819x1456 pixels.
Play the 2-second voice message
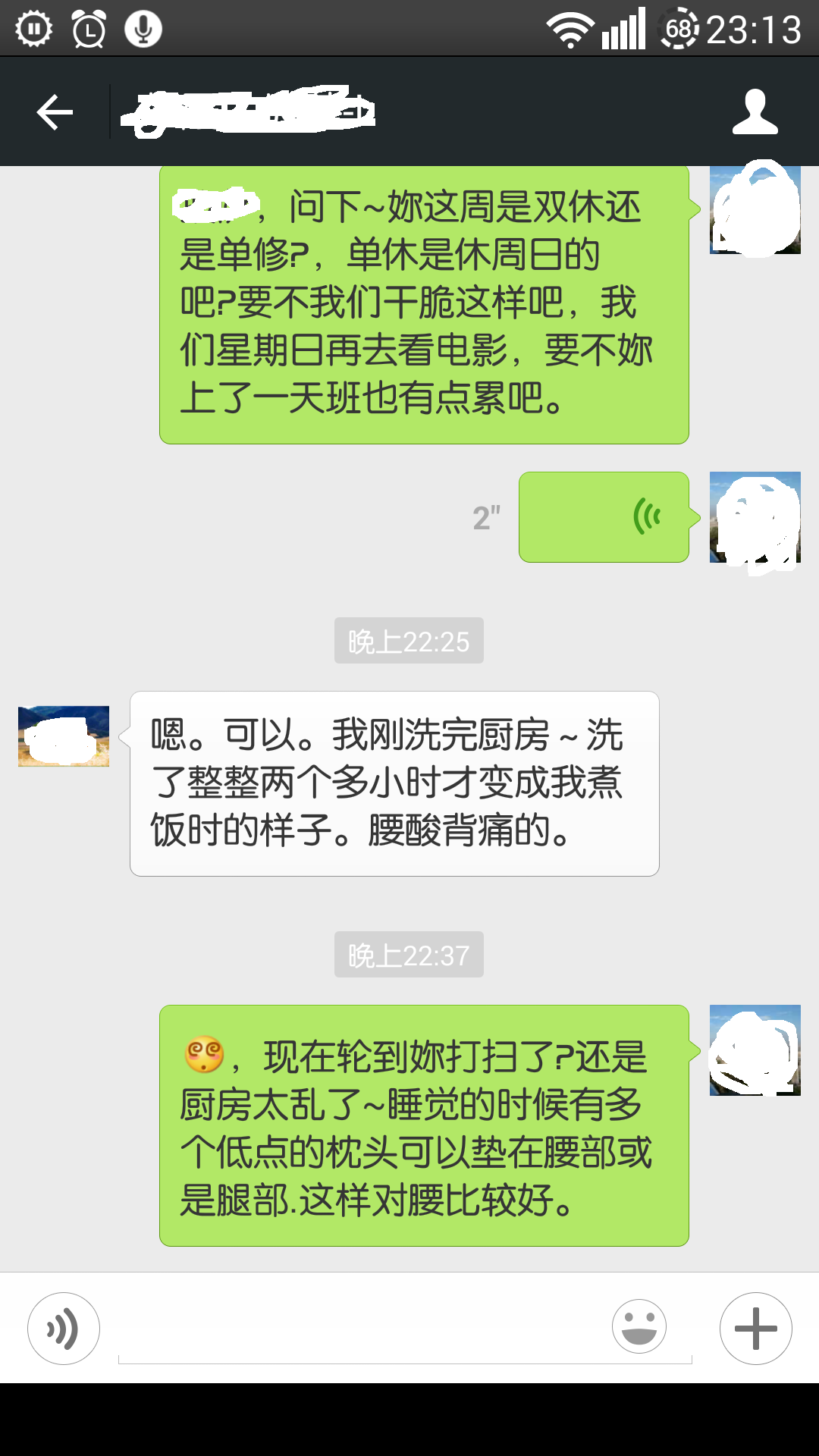point(604,517)
